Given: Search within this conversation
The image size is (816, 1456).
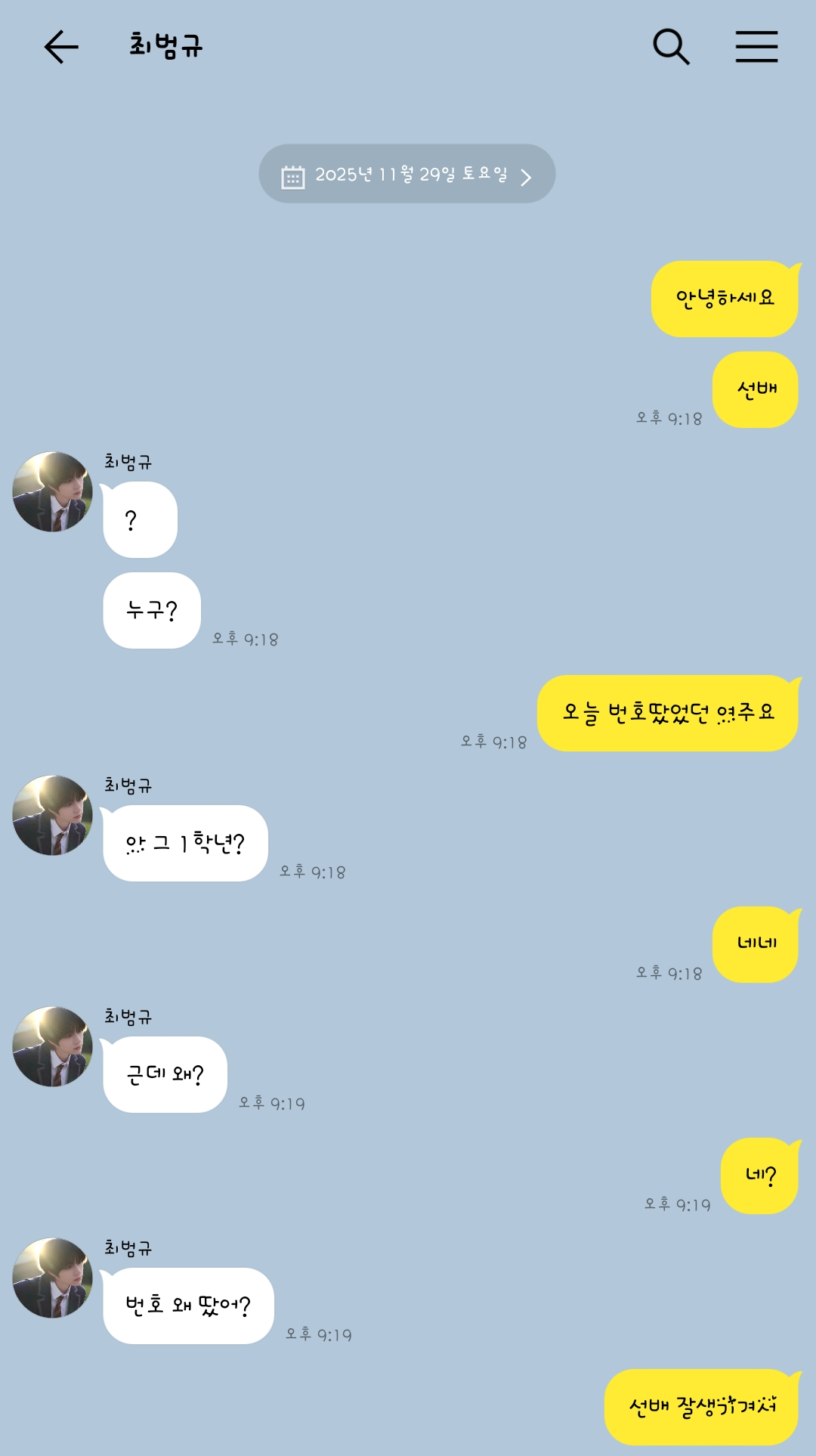Looking at the screenshot, I should pos(671,47).
